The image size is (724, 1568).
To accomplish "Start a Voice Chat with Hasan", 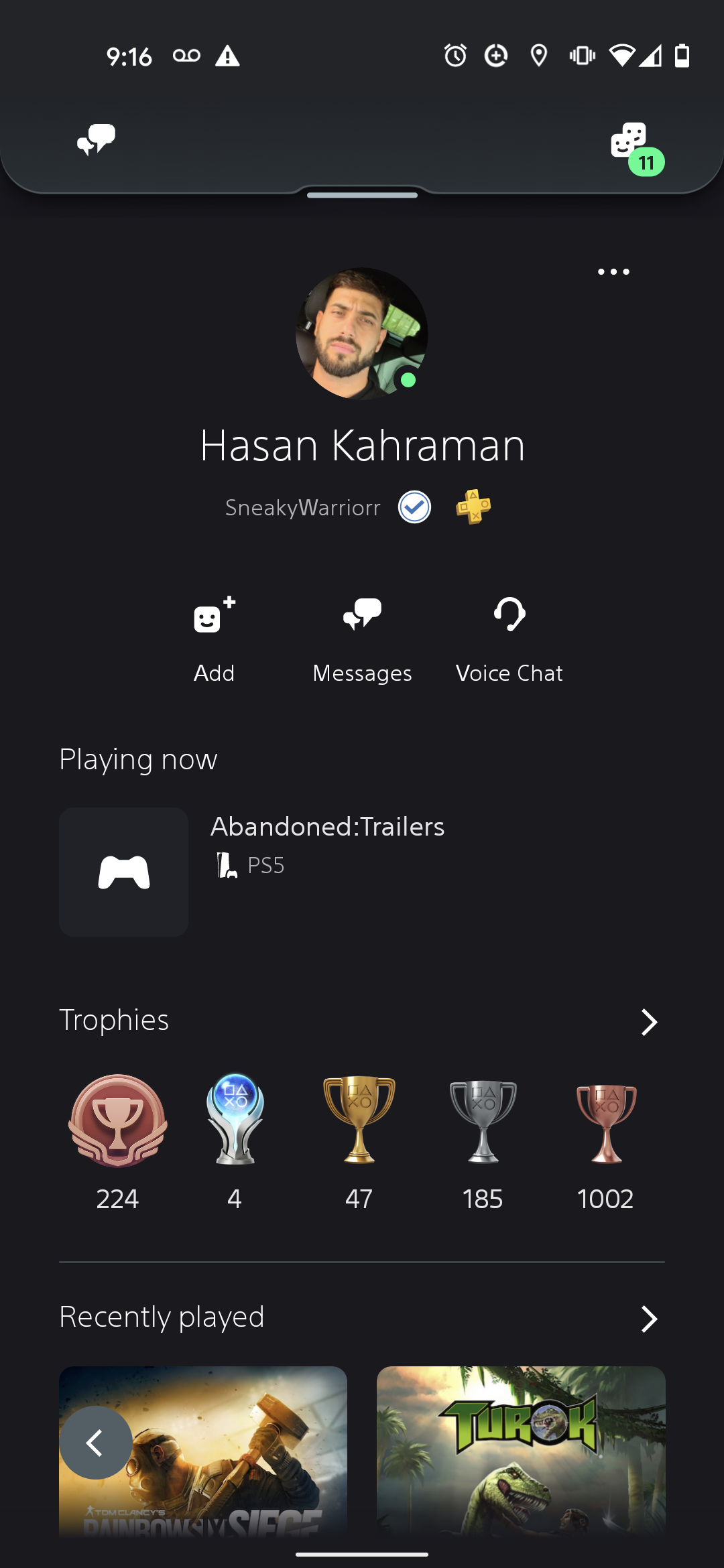I will click(509, 638).
